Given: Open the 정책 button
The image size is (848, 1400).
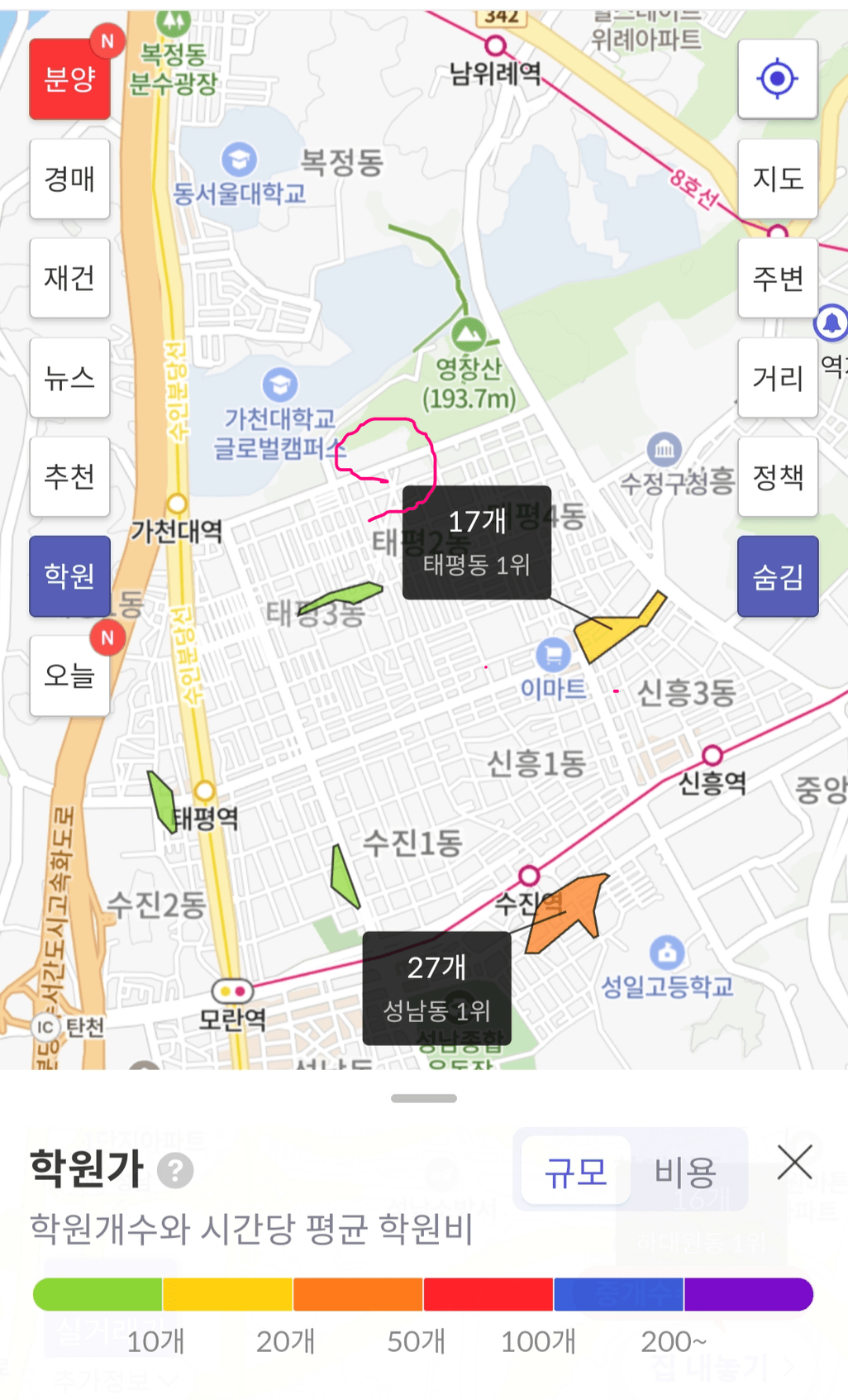Looking at the screenshot, I should click(778, 476).
